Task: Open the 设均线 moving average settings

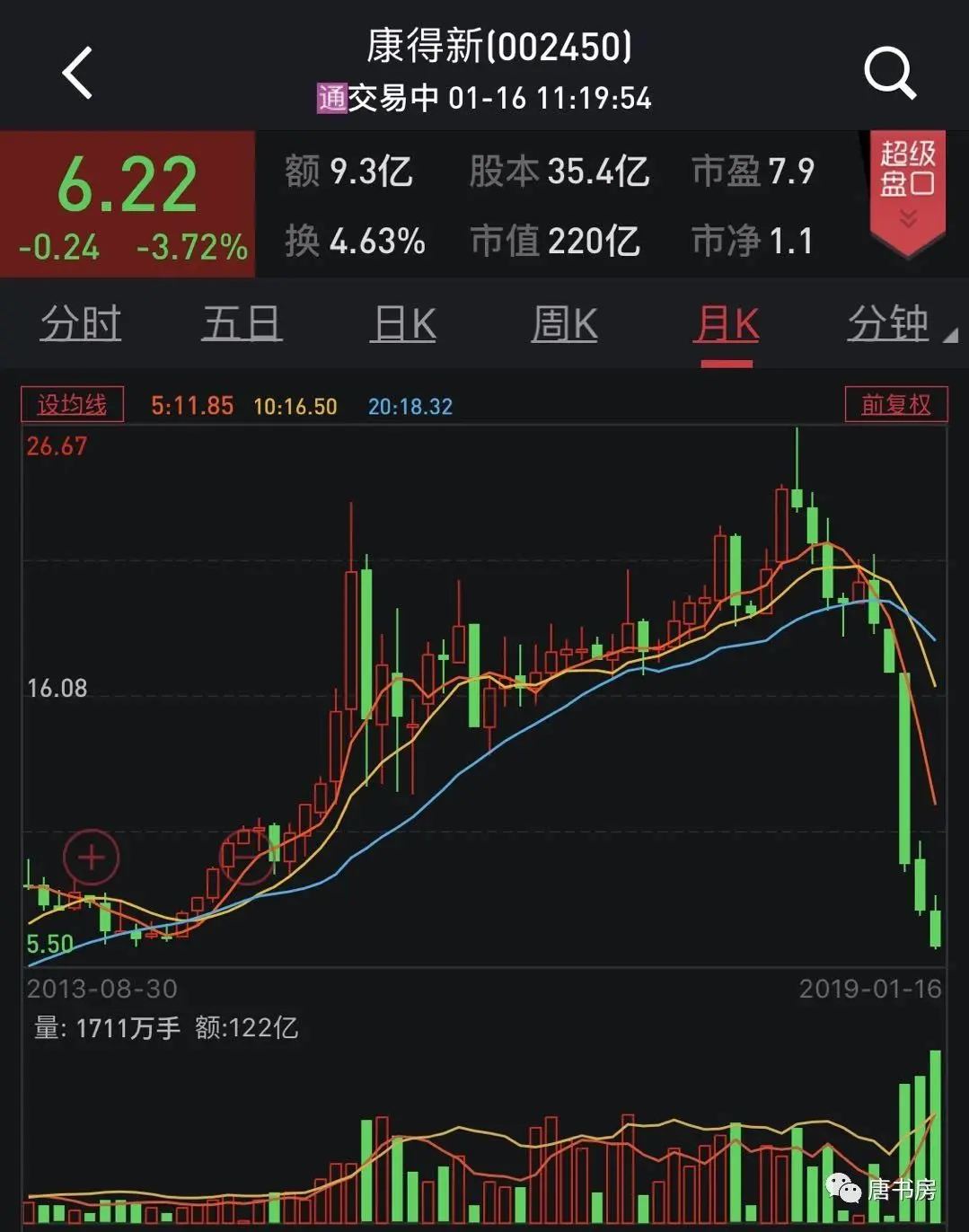Action: tap(72, 405)
